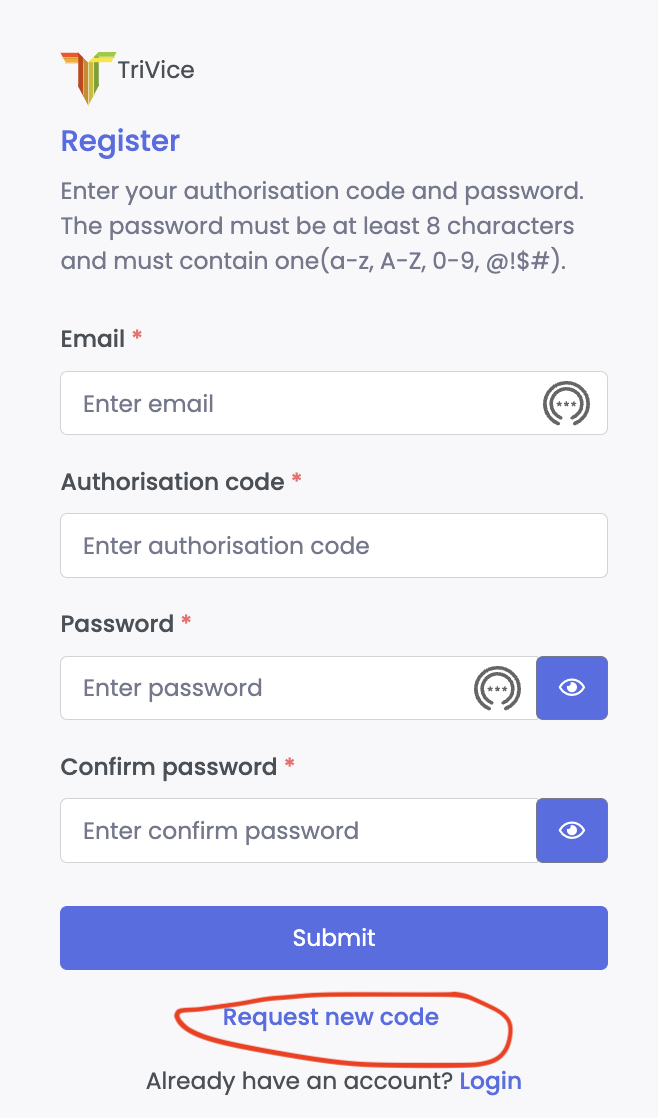
Task: Request a new code
Action: pyautogui.click(x=331, y=1018)
